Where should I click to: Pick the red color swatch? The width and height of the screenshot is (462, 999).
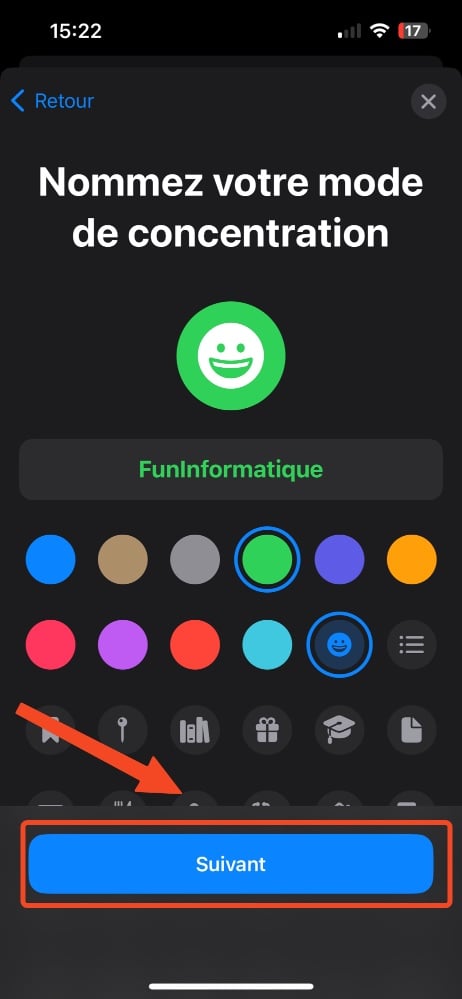point(195,645)
